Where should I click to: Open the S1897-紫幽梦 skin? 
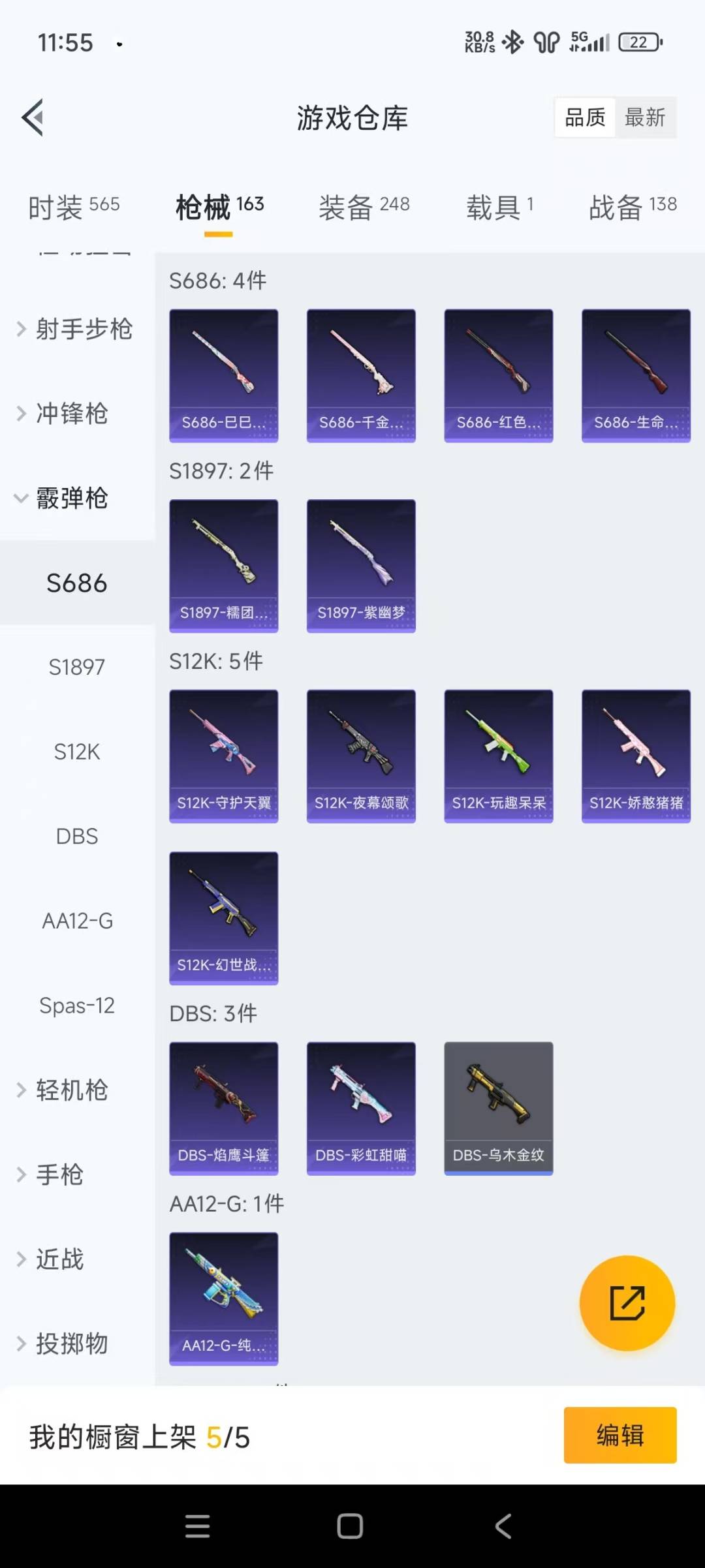point(361,566)
